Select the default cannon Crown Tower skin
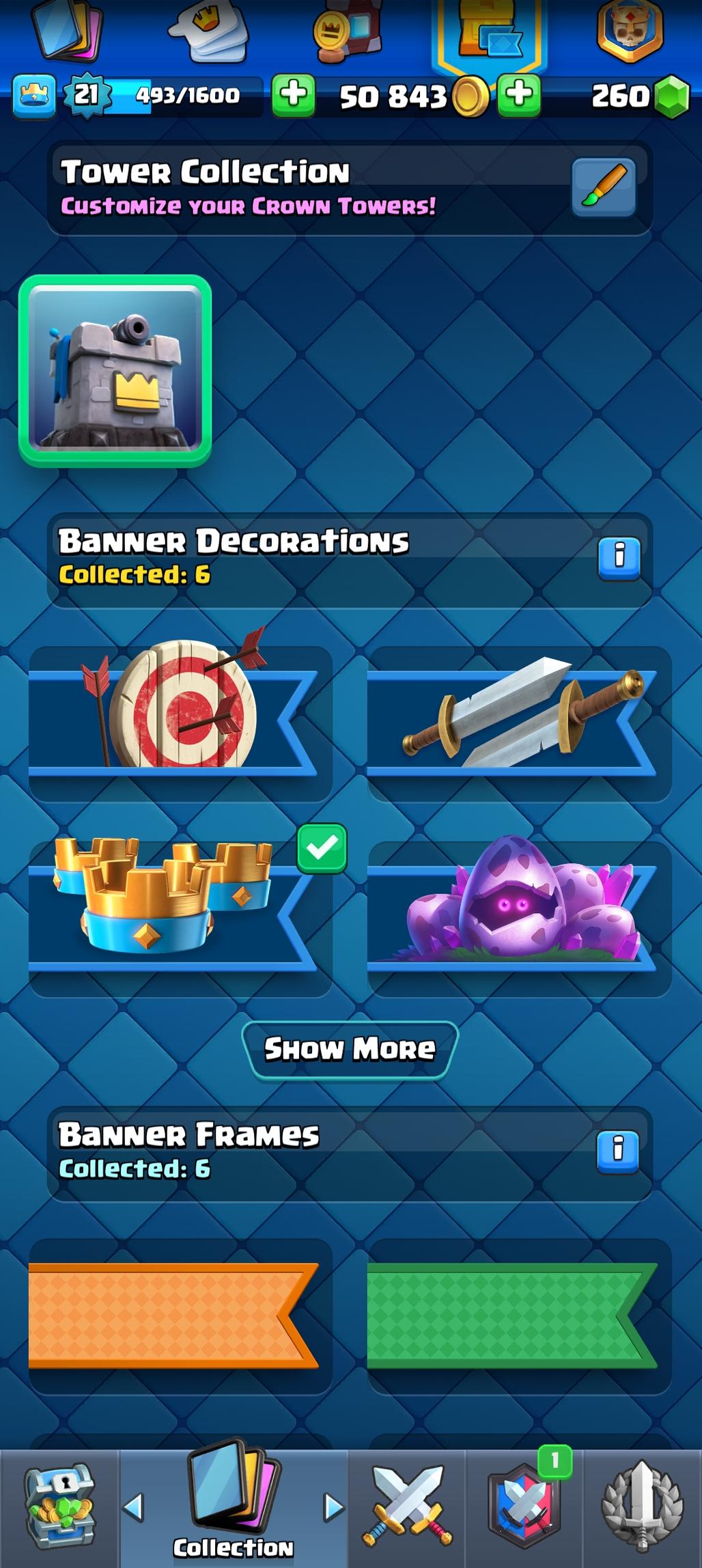702x1568 pixels. click(x=115, y=371)
